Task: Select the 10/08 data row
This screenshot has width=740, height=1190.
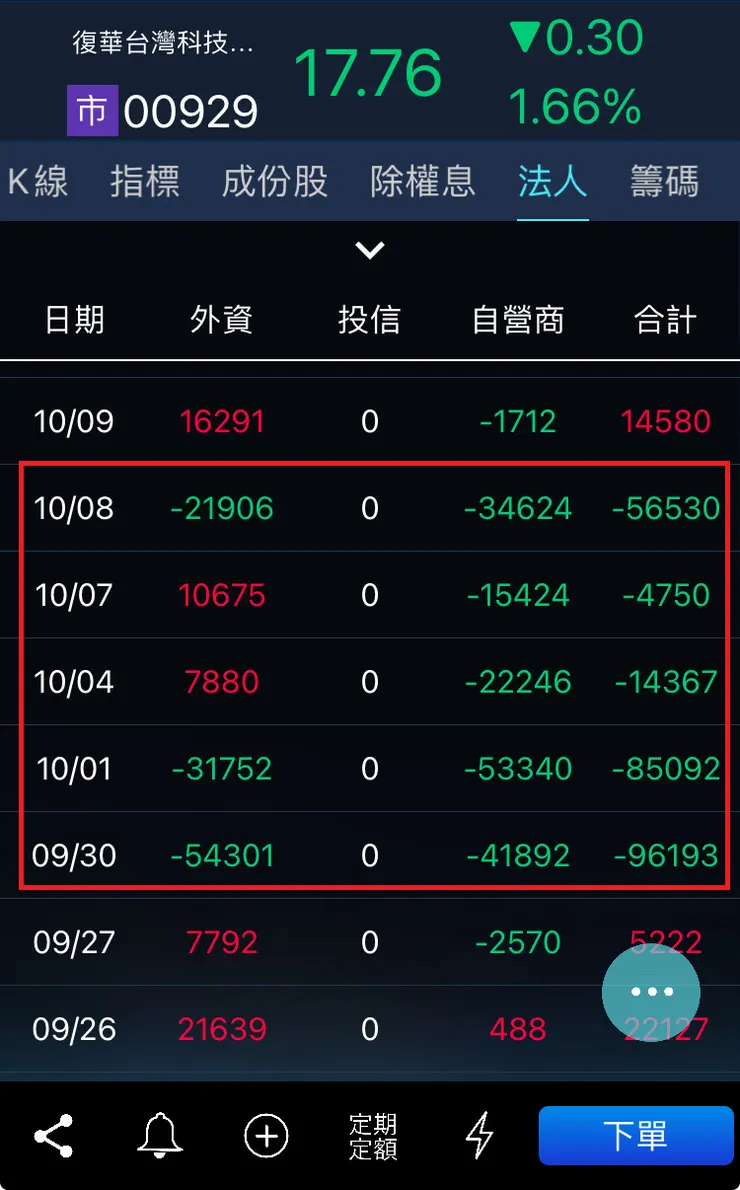Action: point(370,508)
